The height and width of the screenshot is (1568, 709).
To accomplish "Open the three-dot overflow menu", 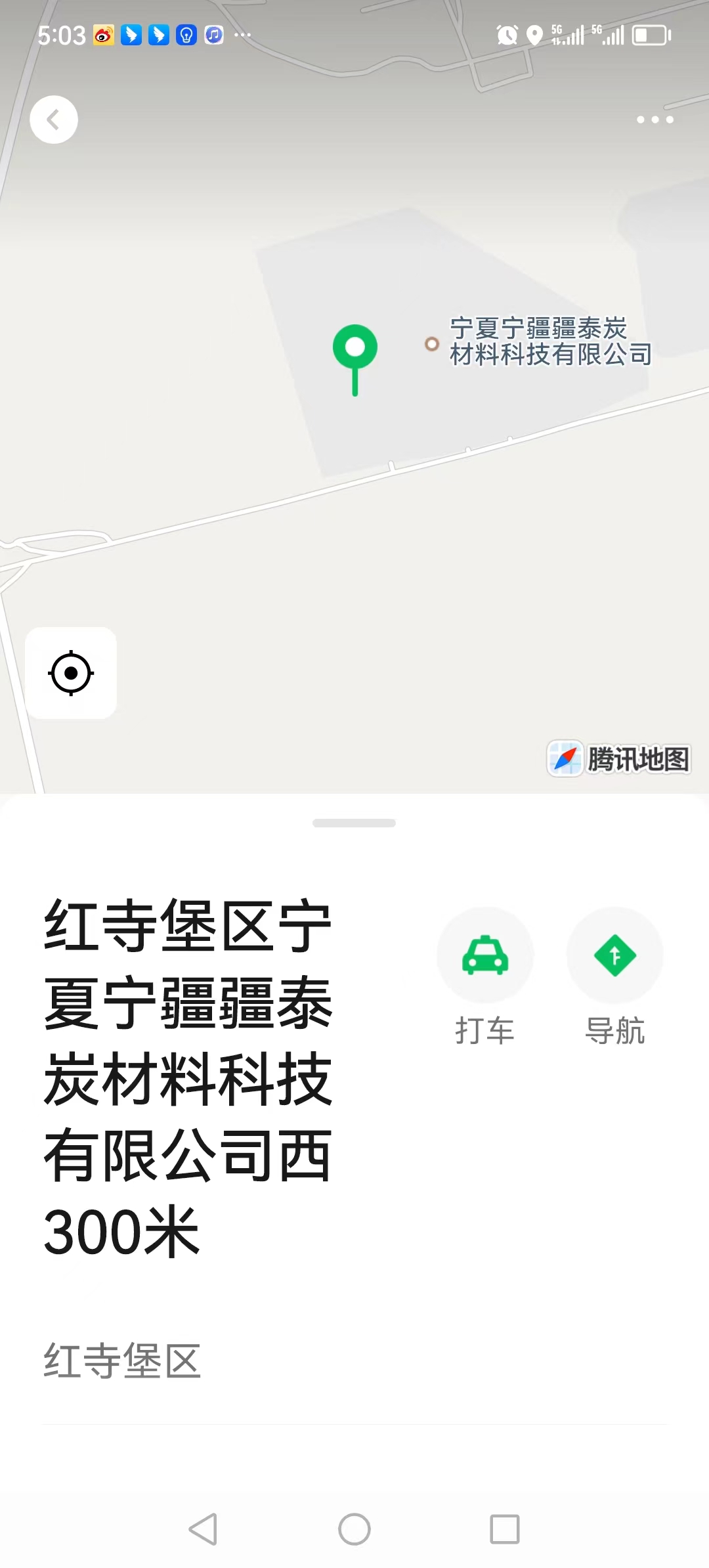I will [x=655, y=120].
